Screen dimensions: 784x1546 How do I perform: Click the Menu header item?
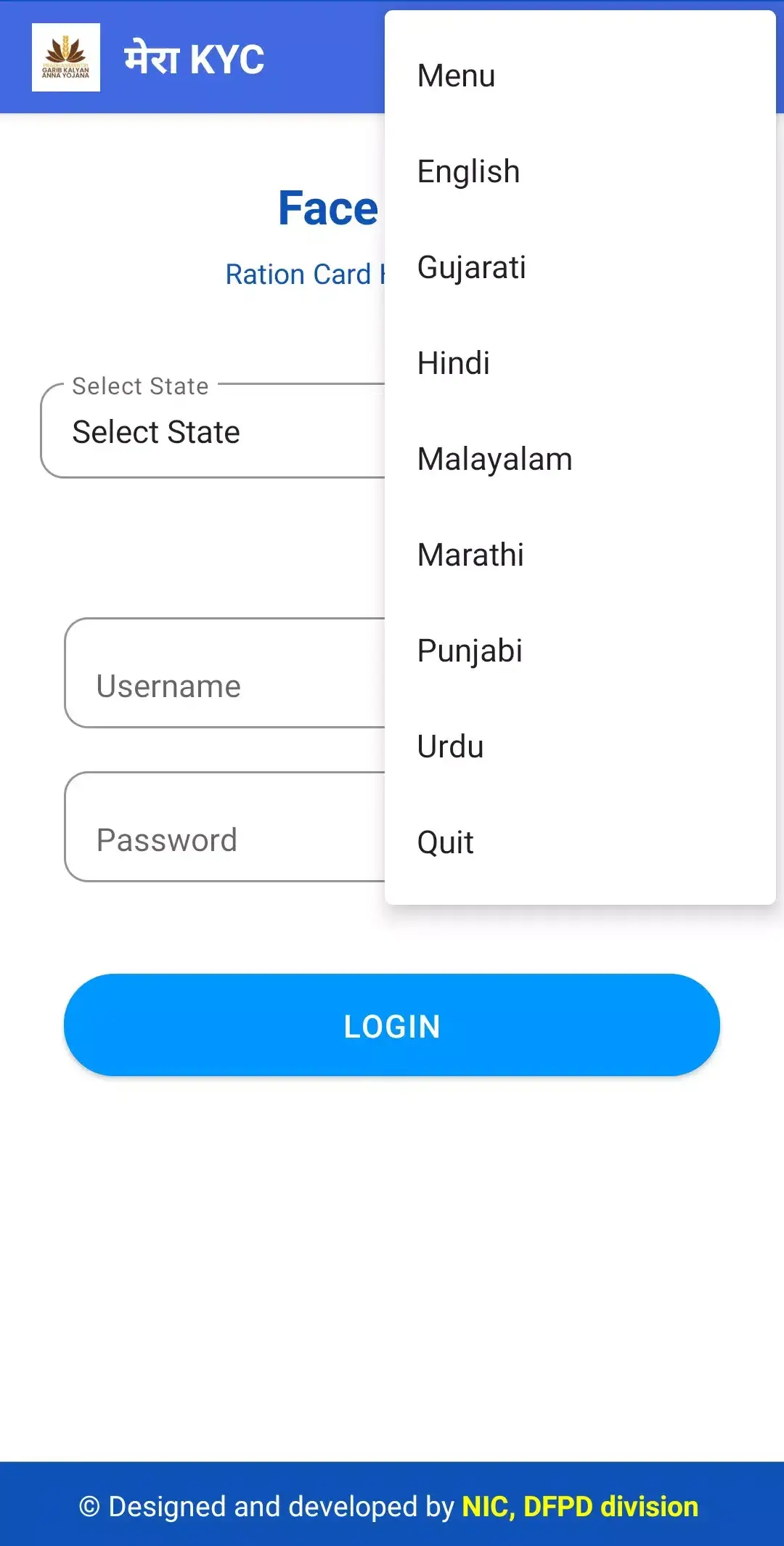[455, 76]
